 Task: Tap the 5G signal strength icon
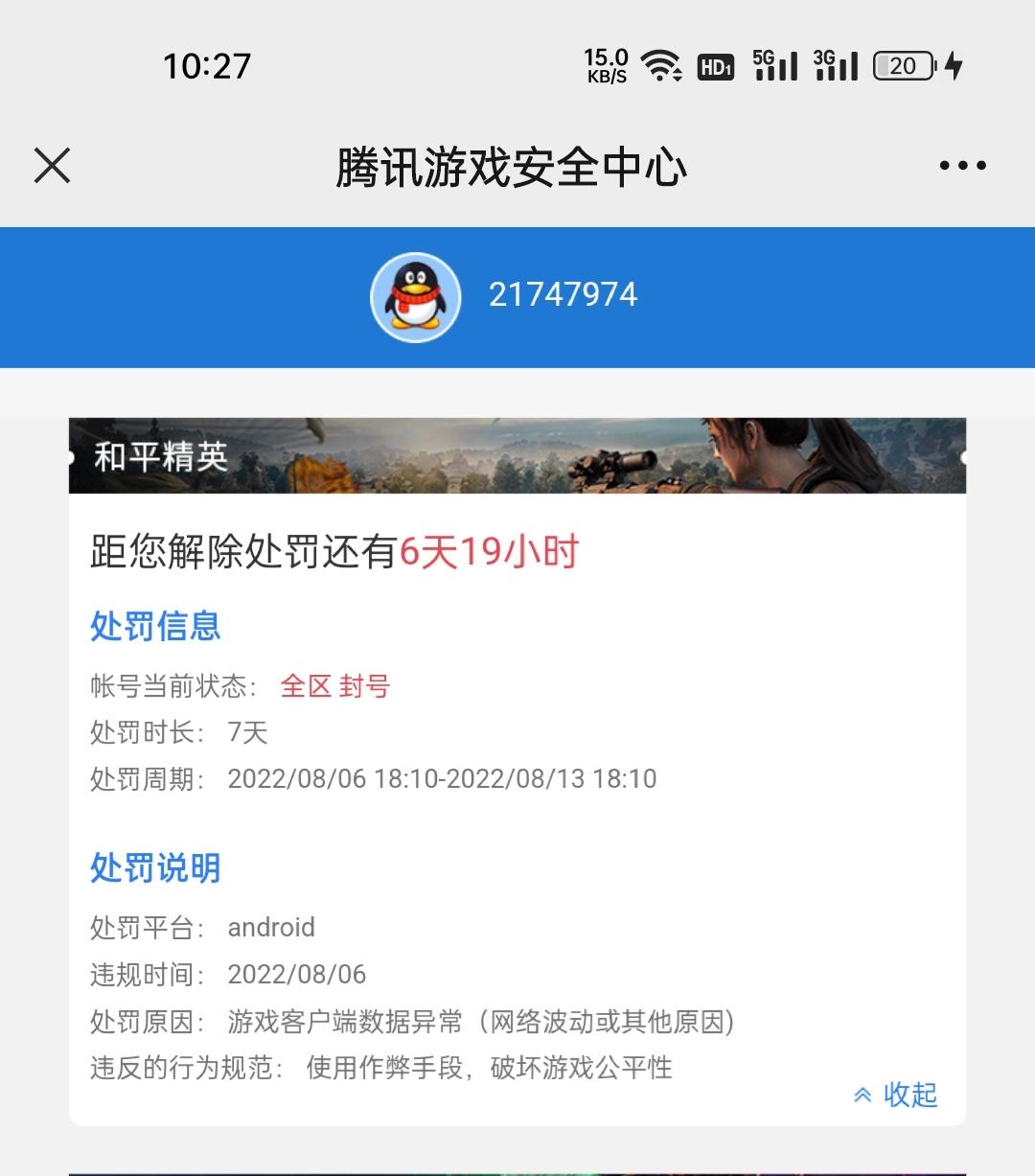(x=776, y=65)
